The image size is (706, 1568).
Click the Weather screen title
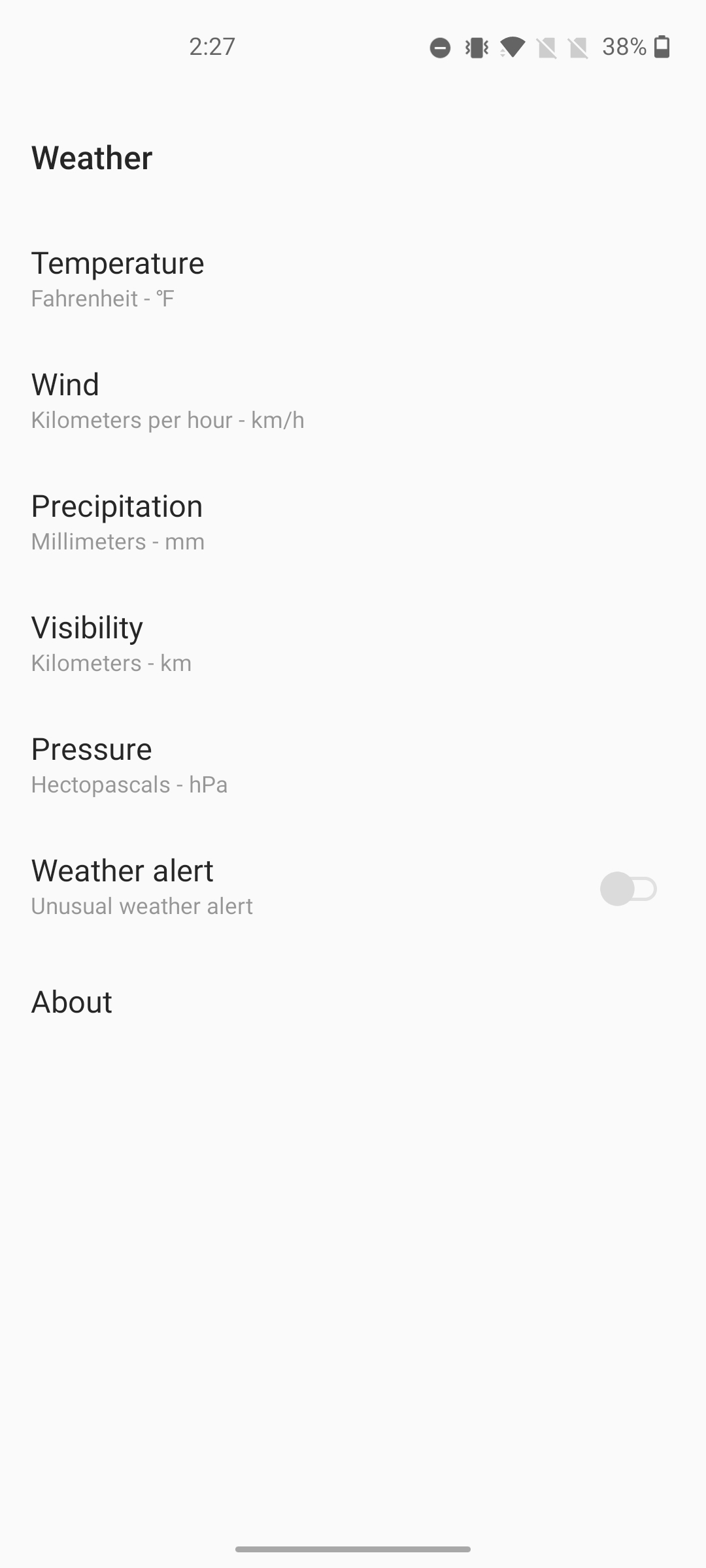coord(92,157)
